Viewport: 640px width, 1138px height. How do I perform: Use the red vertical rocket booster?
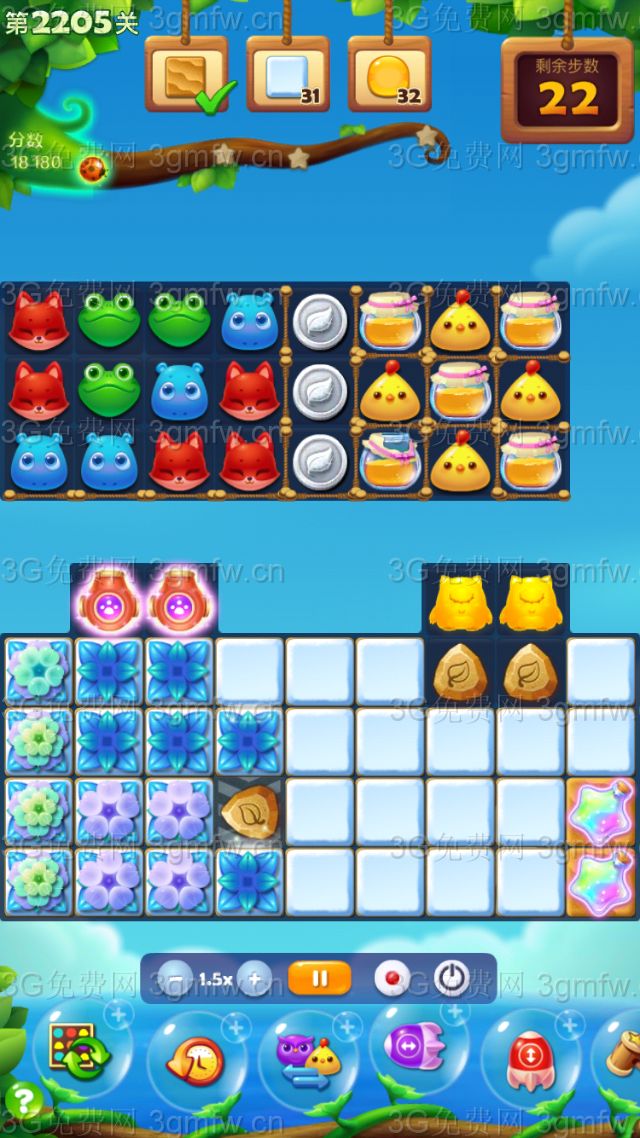click(x=530, y=1059)
